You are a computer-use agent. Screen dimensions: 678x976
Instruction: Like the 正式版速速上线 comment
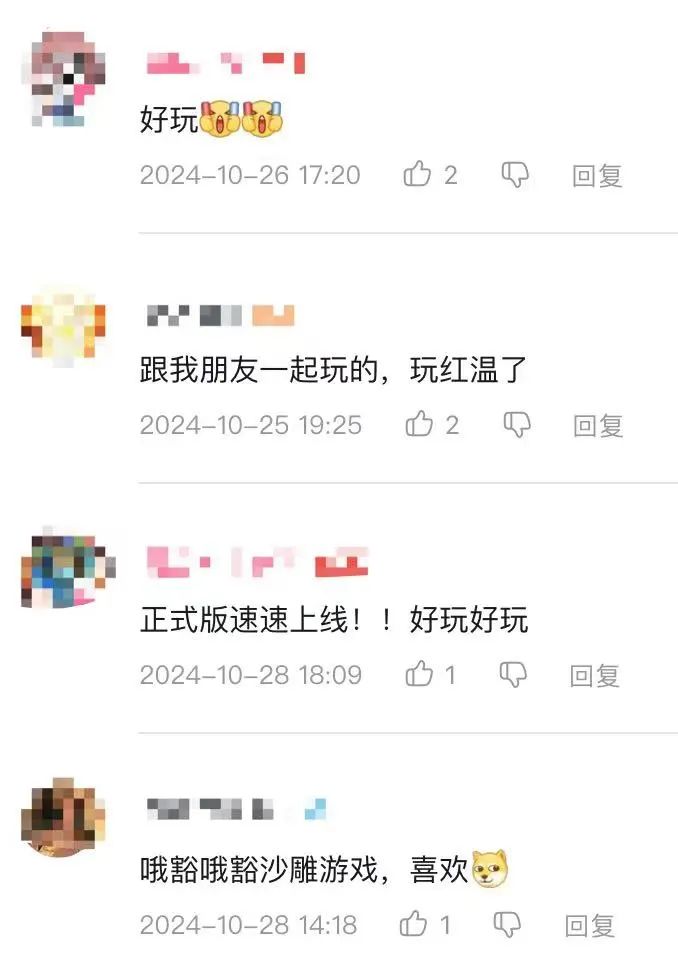click(x=419, y=675)
